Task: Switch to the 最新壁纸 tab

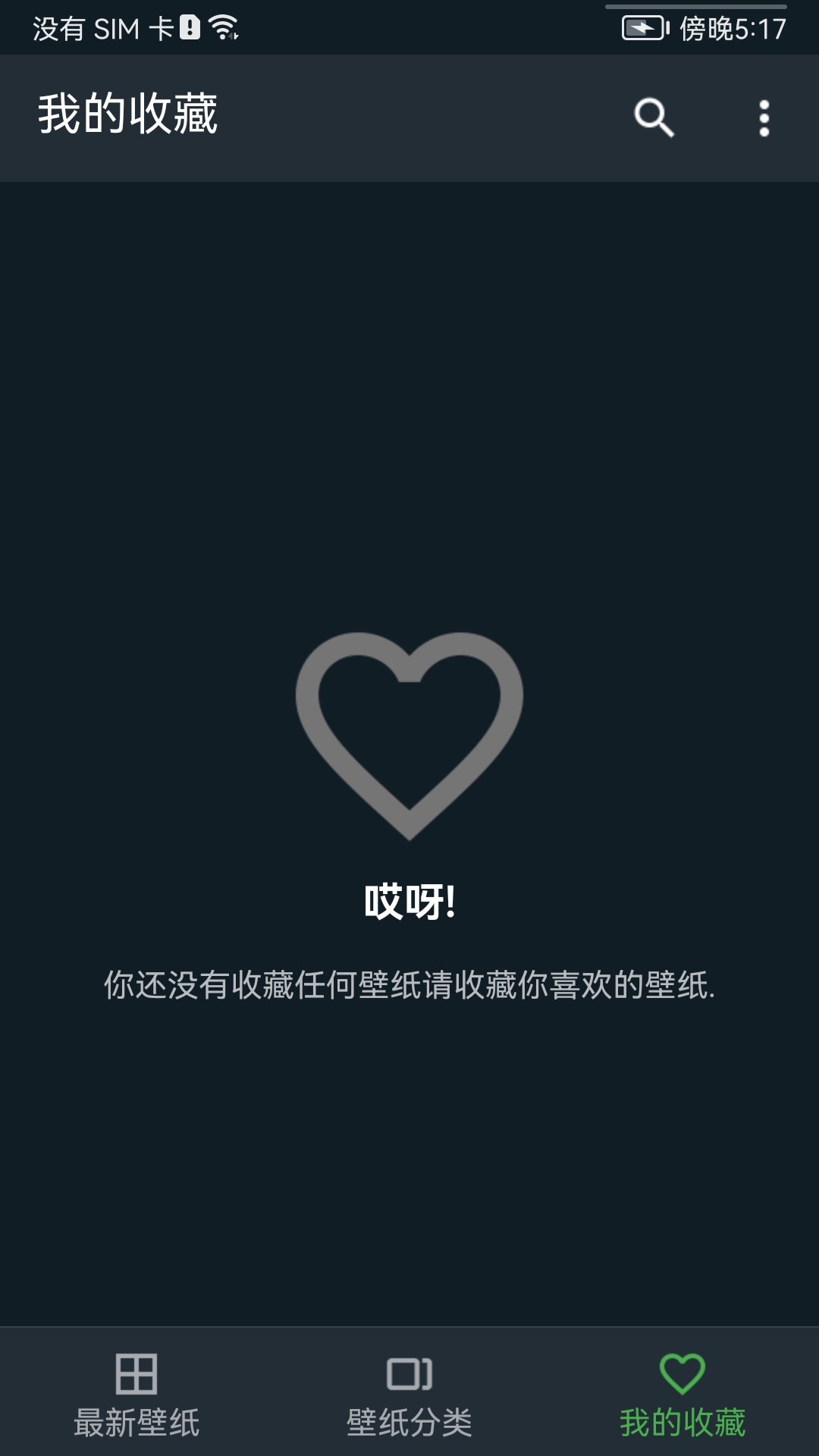Action: point(136,1394)
